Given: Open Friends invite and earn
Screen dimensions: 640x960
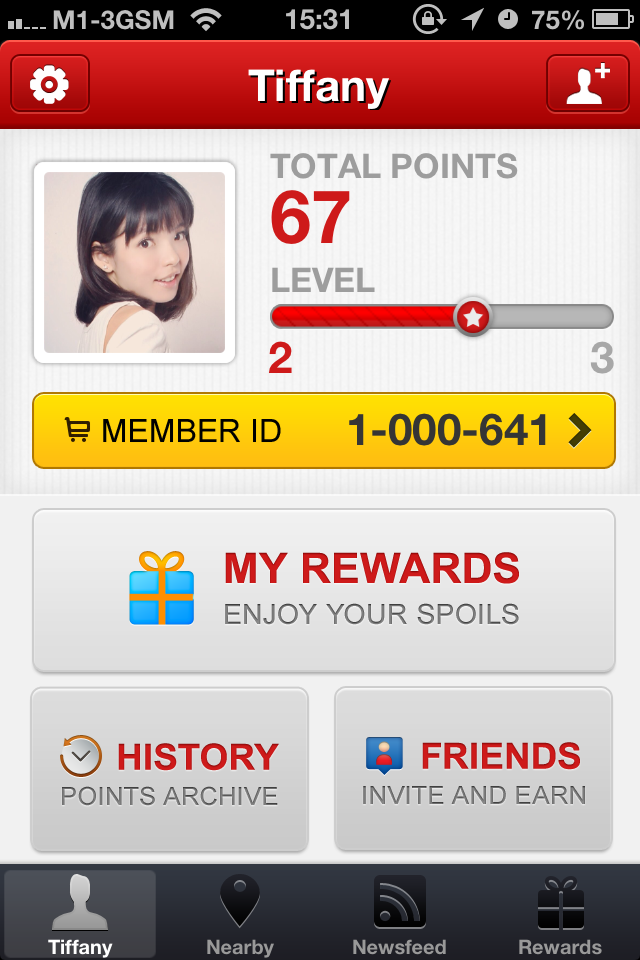Looking at the screenshot, I should coord(473,770).
